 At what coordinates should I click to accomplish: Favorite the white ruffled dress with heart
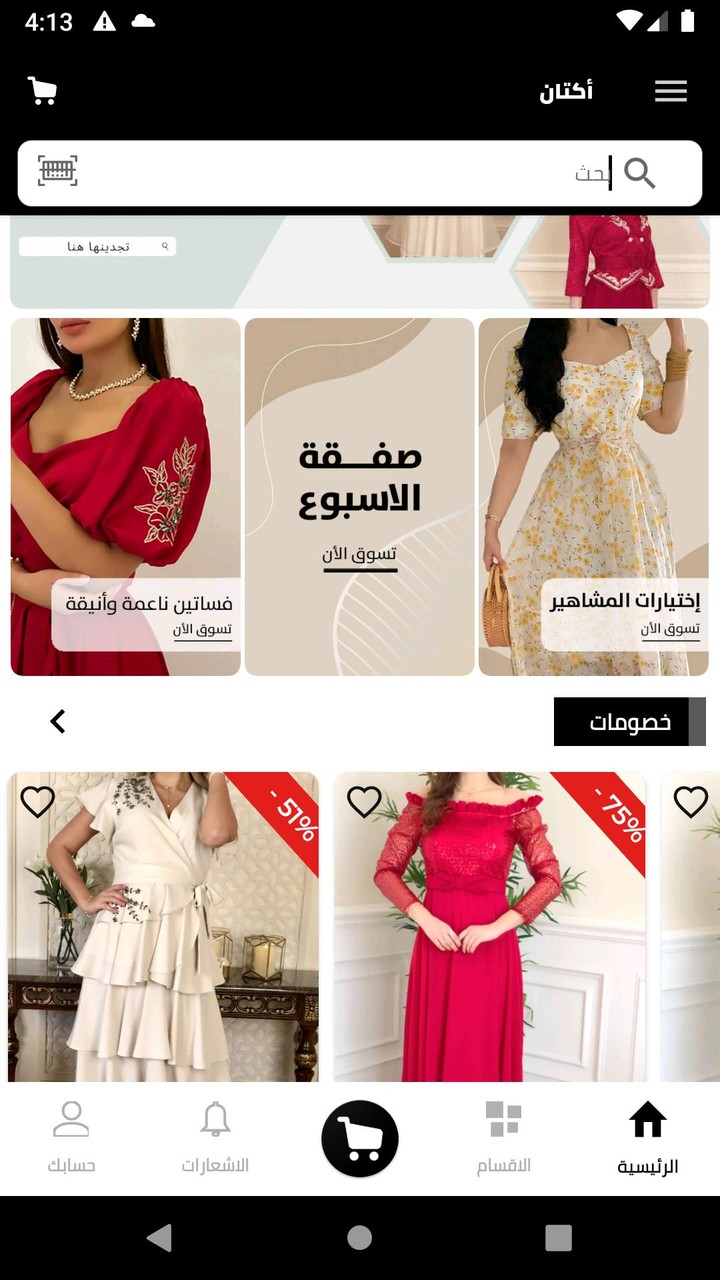pyautogui.click(x=38, y=801)
